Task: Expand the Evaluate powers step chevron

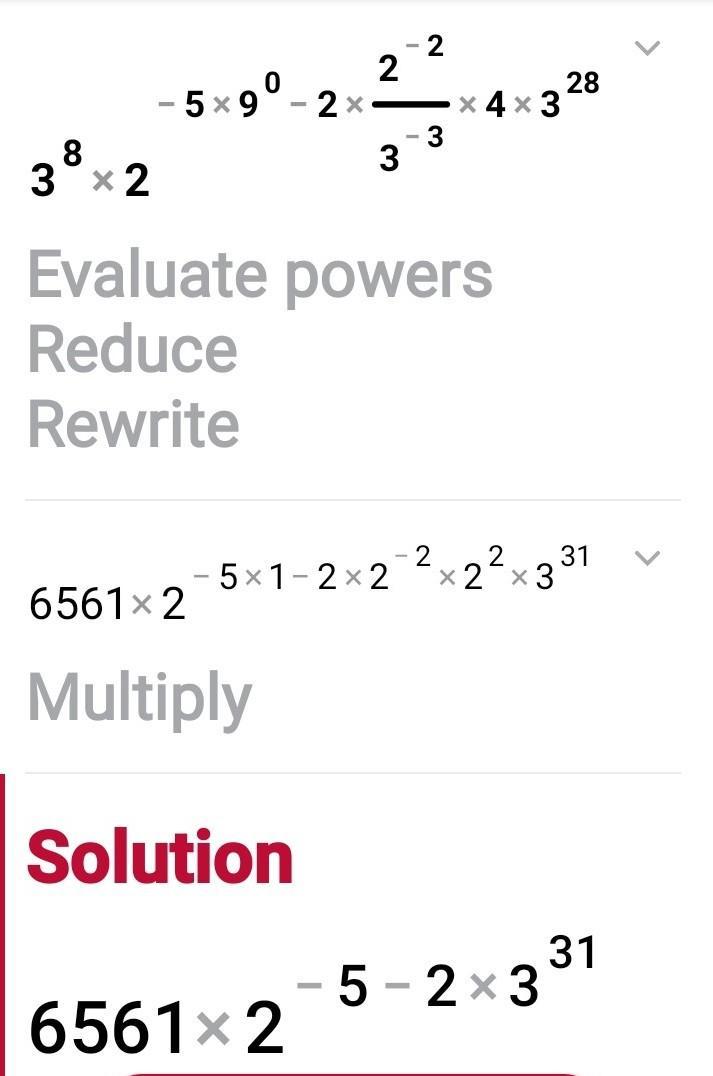Action: (x=648, y=47)
